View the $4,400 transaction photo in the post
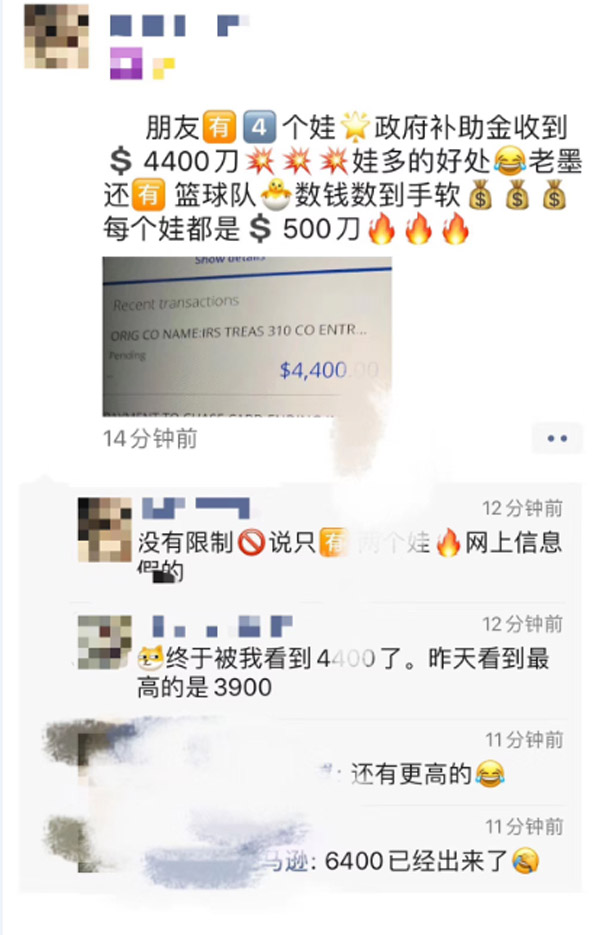This screenshot has height=935, width=600. pos(247,335)
